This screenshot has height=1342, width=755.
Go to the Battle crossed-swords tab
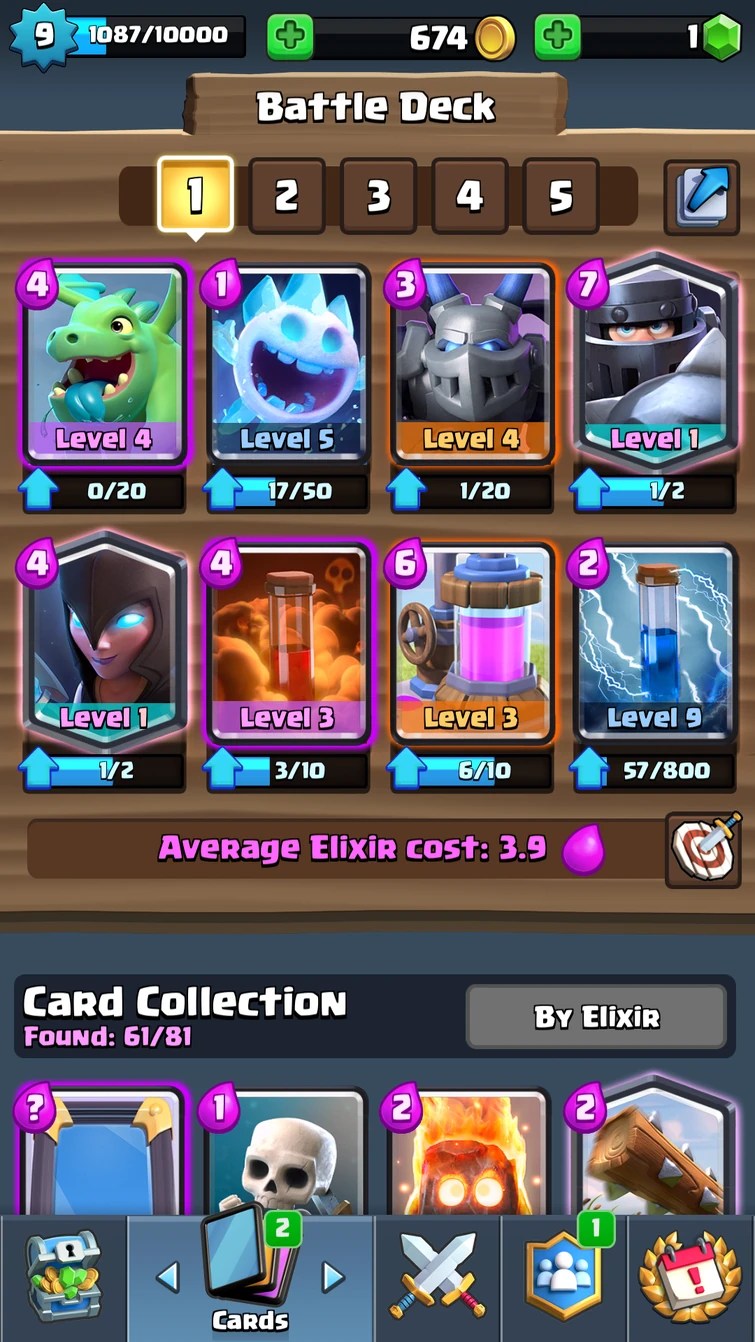coord(437,1278)
